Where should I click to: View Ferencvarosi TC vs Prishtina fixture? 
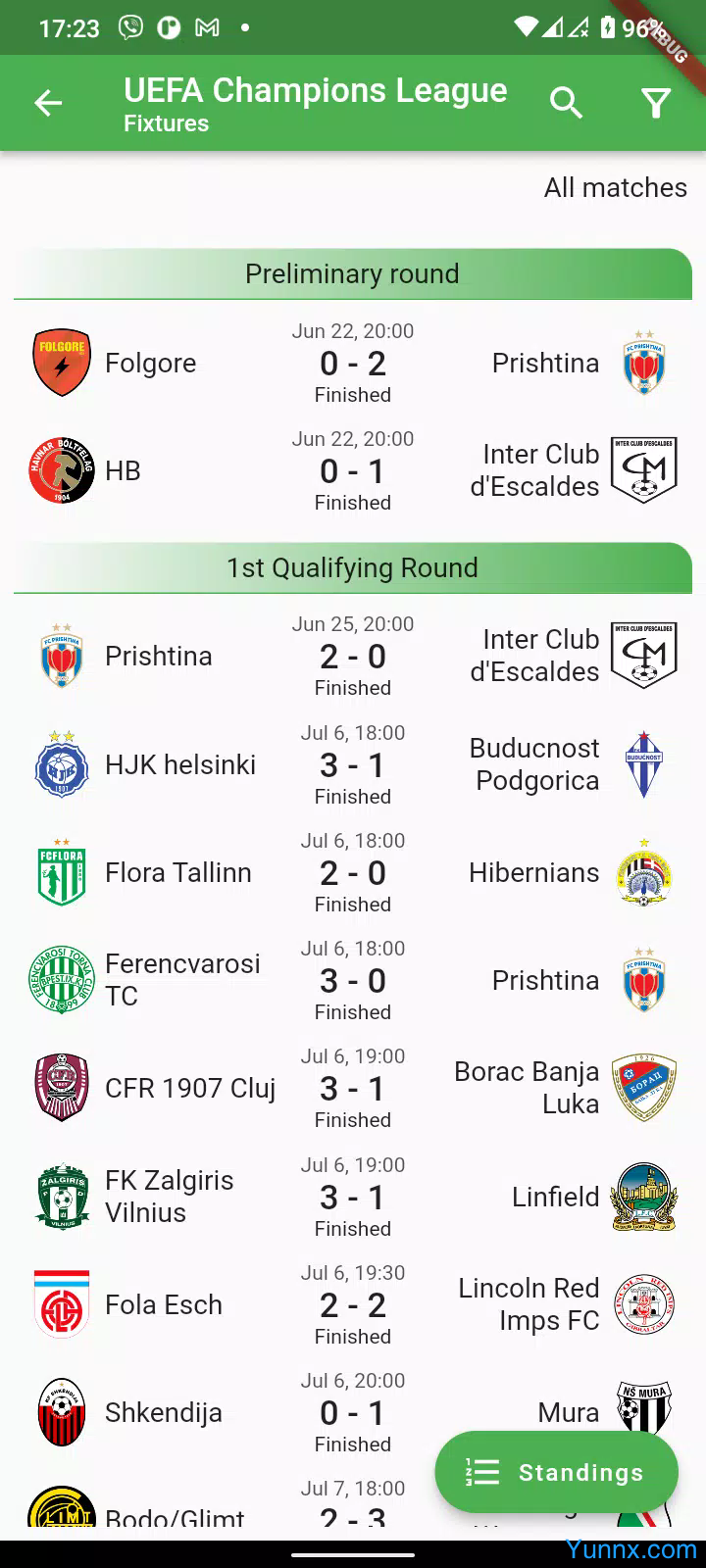tap(353, 980)
